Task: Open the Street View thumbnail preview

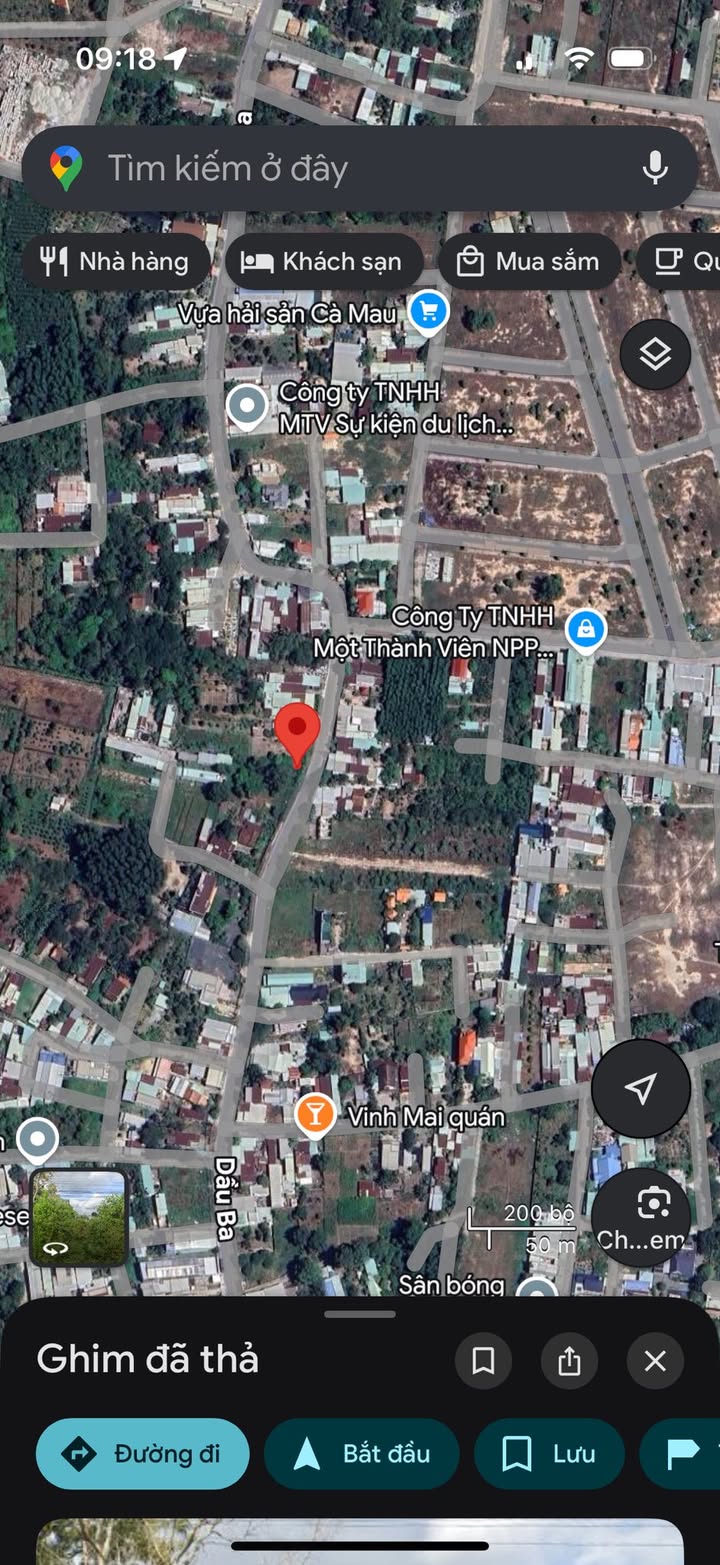Action: tap(78, 1218)
